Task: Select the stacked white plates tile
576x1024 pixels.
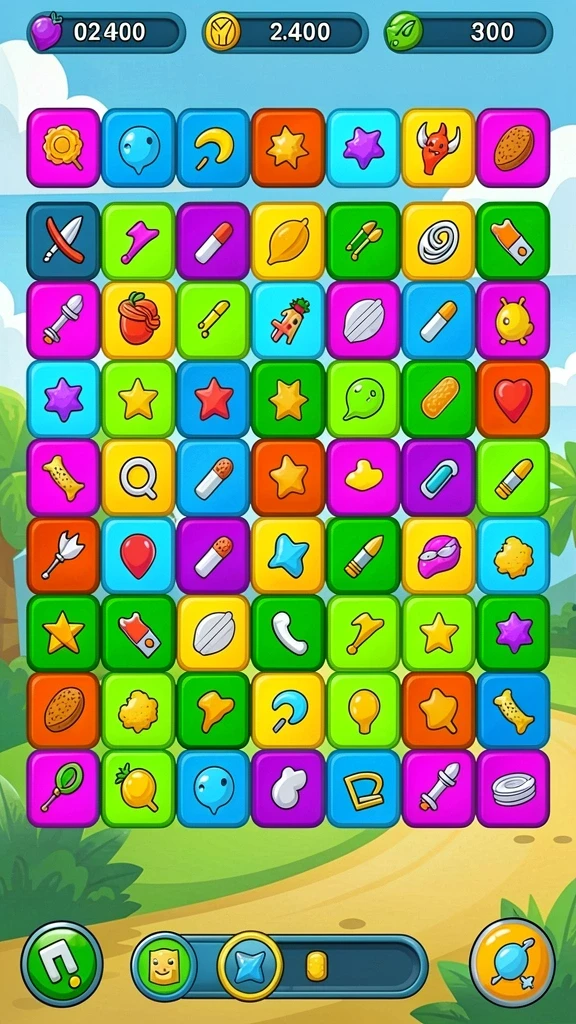Action: (513, 789)
